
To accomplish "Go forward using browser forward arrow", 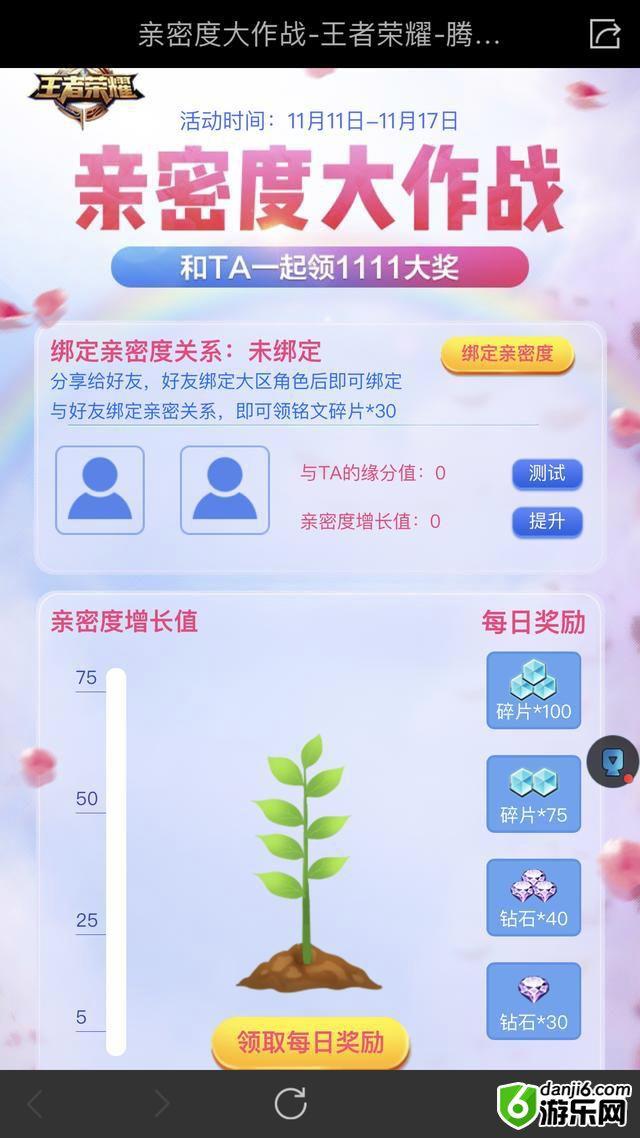I will [x=162, y=1104].
